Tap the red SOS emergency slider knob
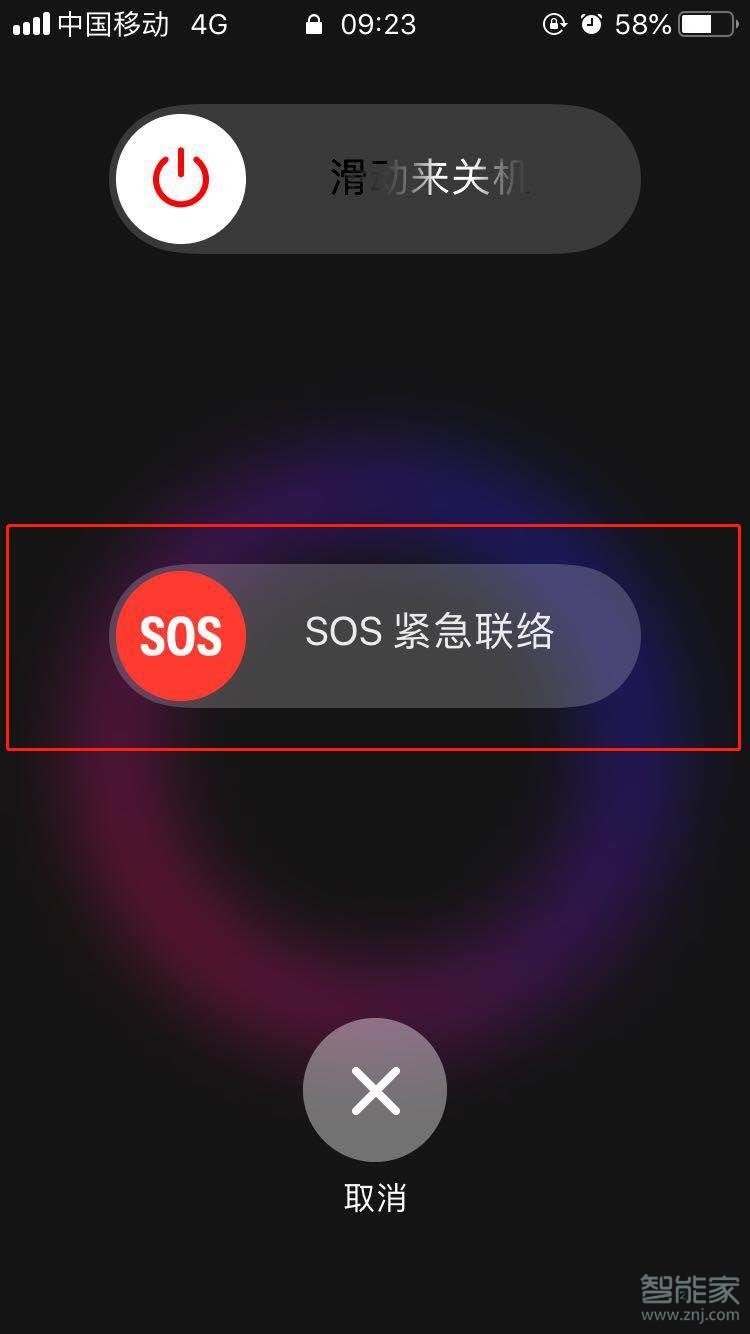Image resolution: width=750 pixels, height=1334 pixels. (x=181, y=636)
